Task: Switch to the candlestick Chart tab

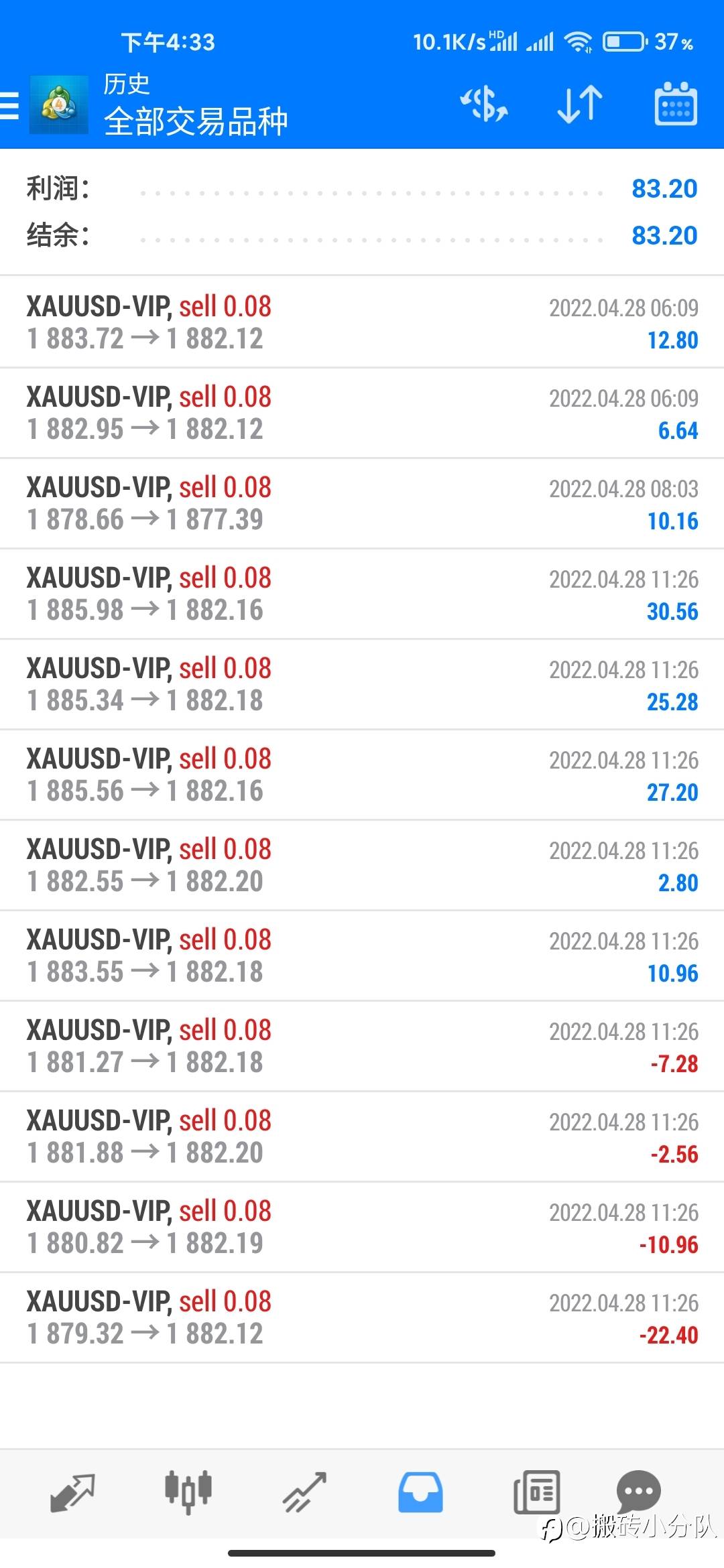Action: 188,1493
